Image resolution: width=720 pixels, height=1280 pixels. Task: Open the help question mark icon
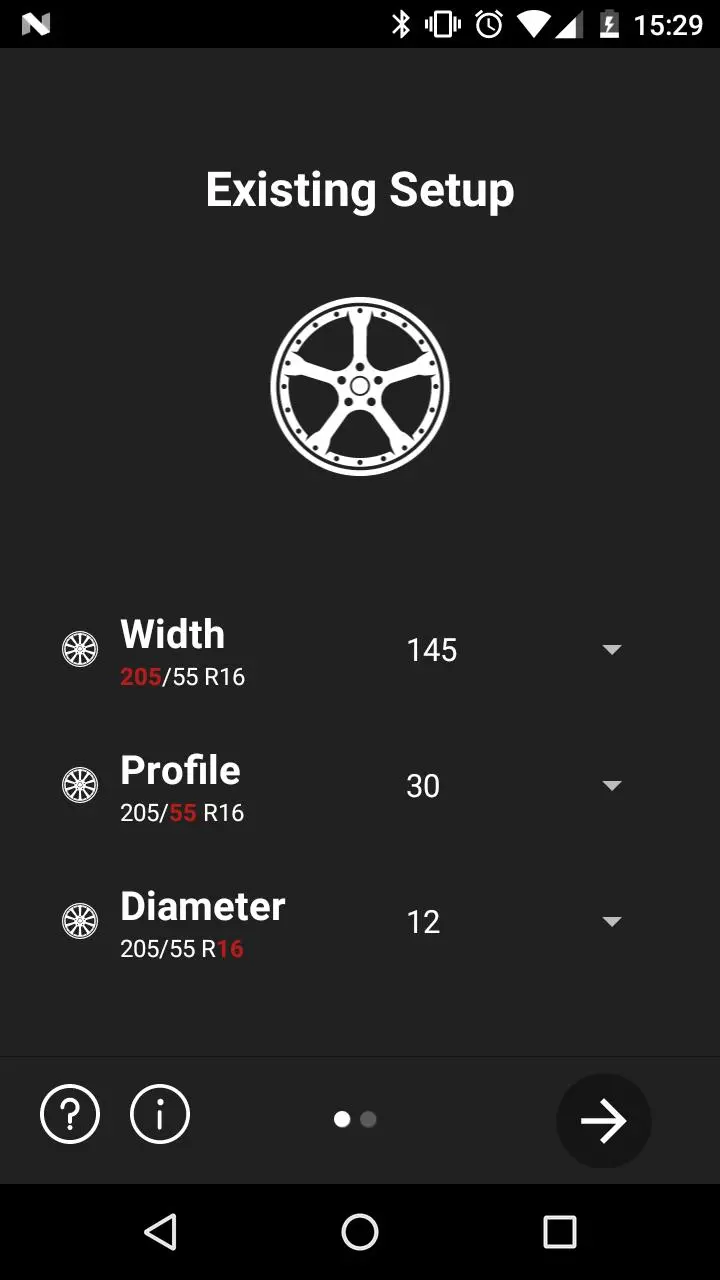click(x=70, y=1114)
